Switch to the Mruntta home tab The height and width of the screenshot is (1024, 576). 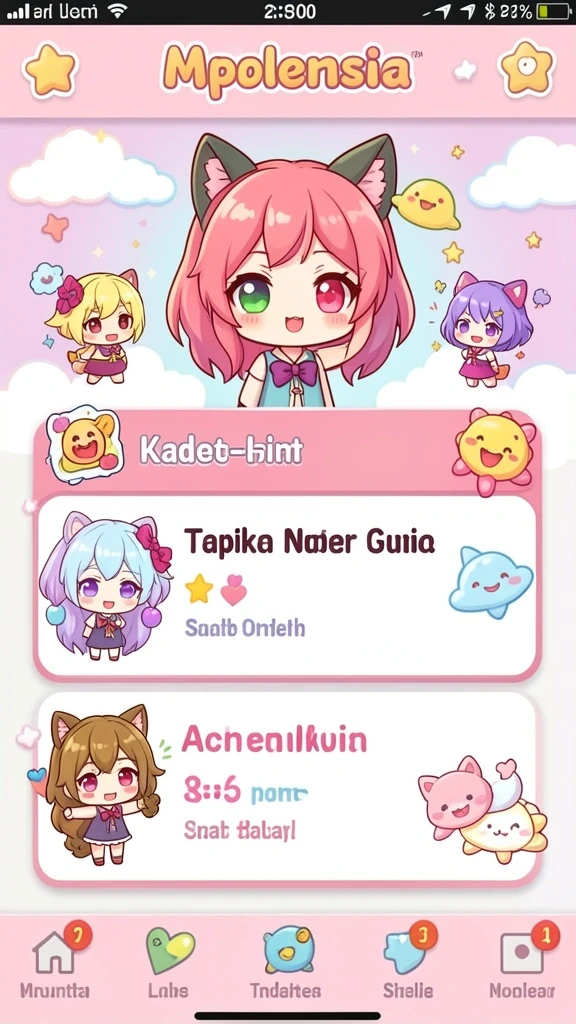tap(54, 965)
